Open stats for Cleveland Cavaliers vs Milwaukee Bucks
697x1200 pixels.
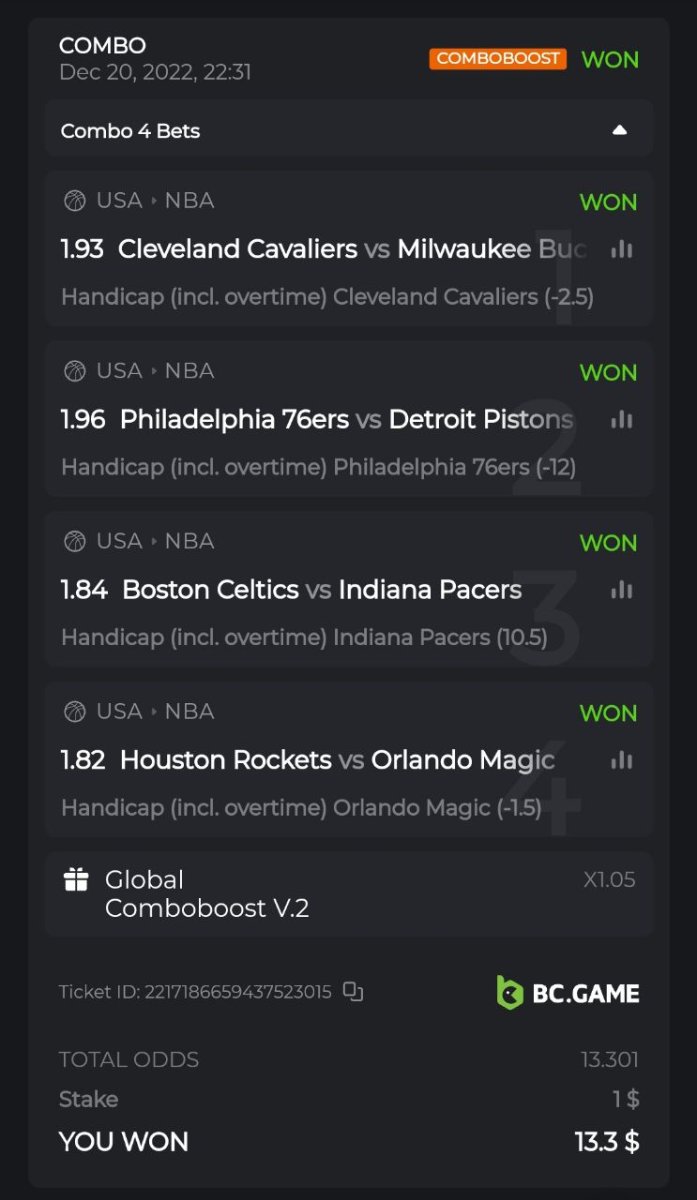pos(622,249)
